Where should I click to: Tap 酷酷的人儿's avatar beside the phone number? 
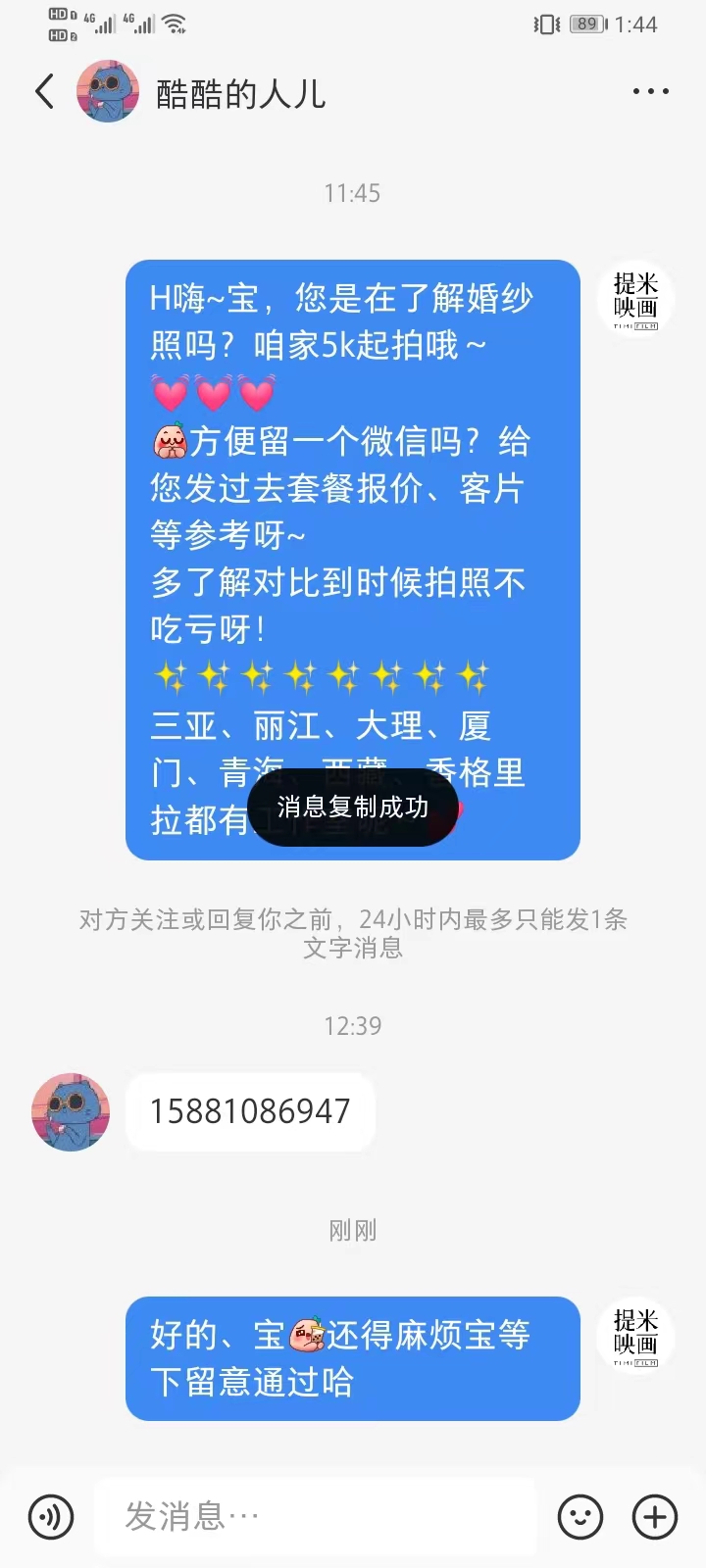pyautogui.click(x=71, y=1111)
